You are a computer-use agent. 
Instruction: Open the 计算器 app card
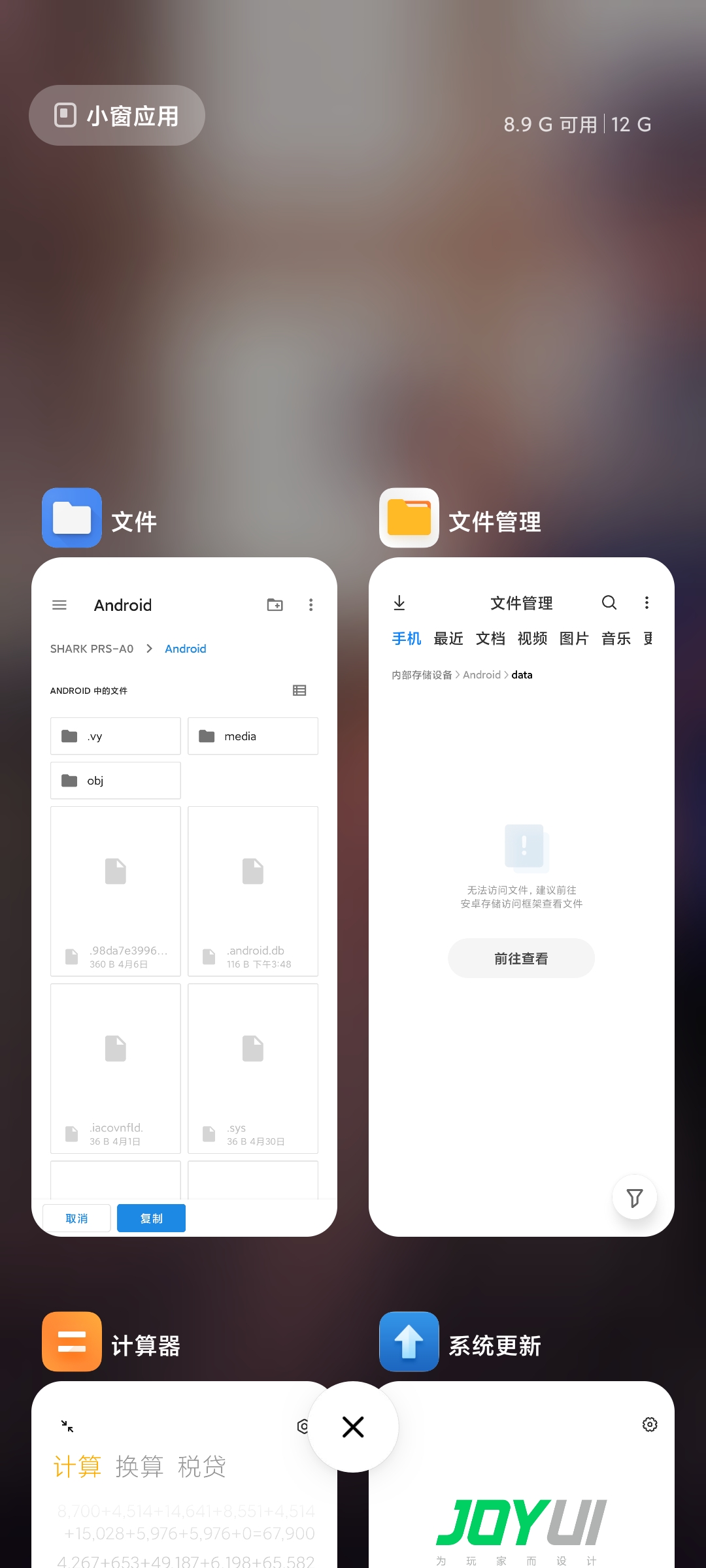click(x=184, y=1475)
